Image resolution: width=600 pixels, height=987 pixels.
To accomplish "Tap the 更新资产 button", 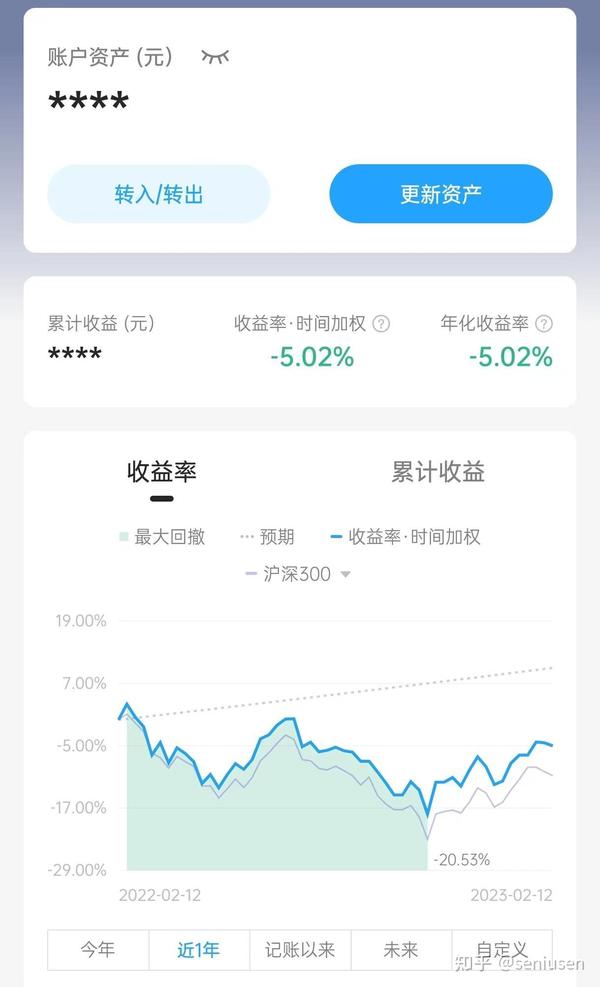I will coord(441,194).
